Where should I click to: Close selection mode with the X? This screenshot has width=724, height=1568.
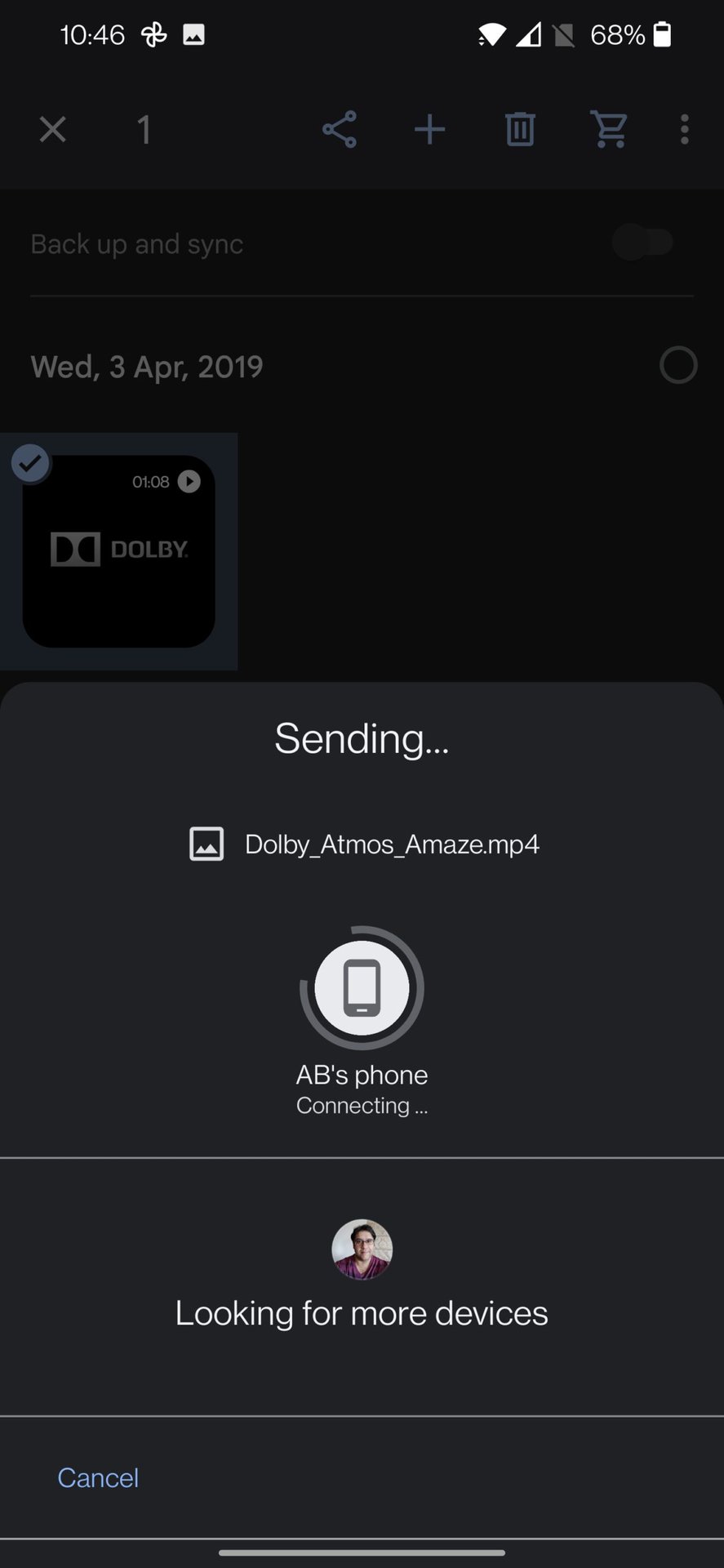(53, 129)
